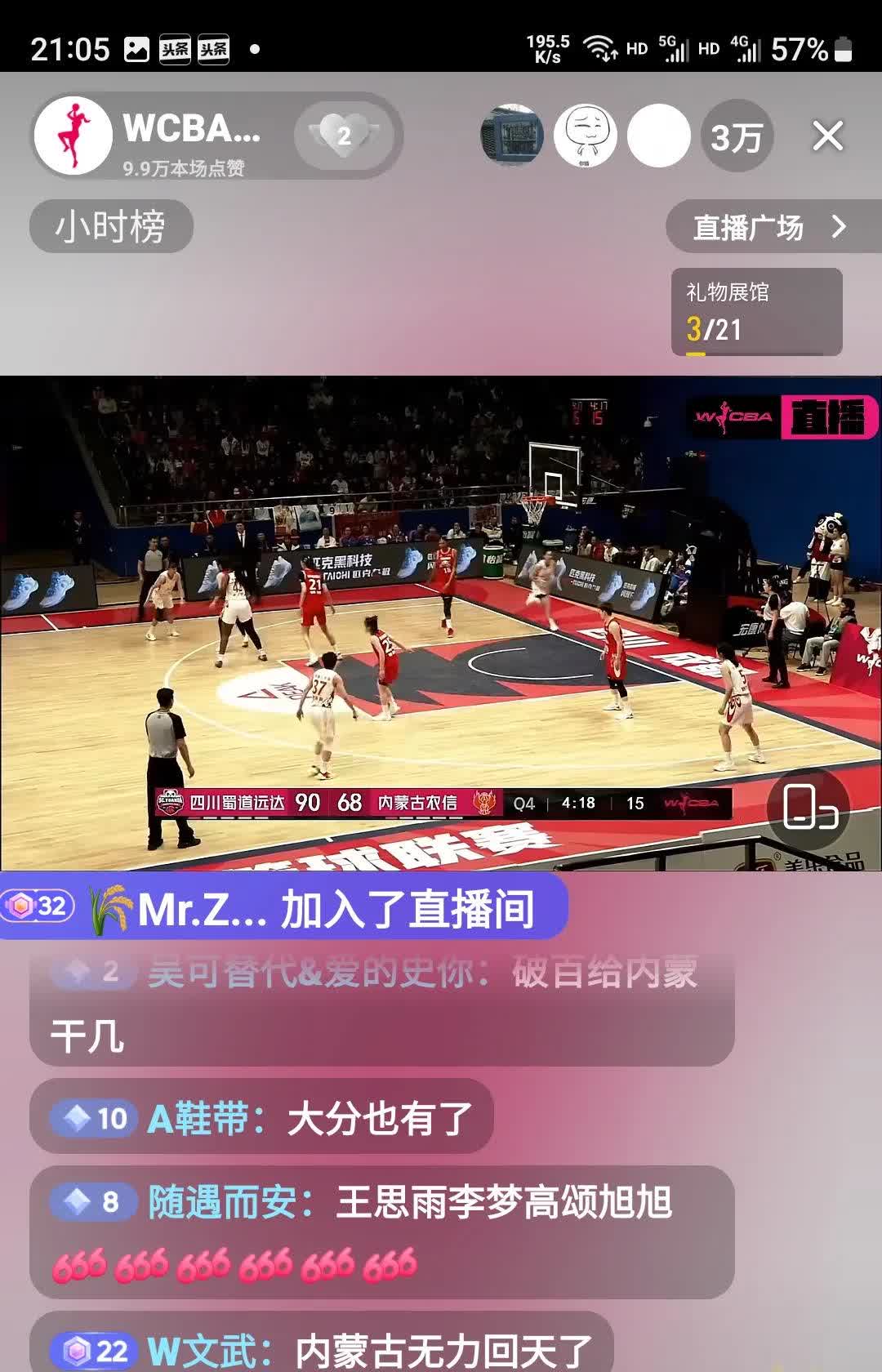View the 3万 online viewers list
The image size is (882, 1372).
[737, 136]
